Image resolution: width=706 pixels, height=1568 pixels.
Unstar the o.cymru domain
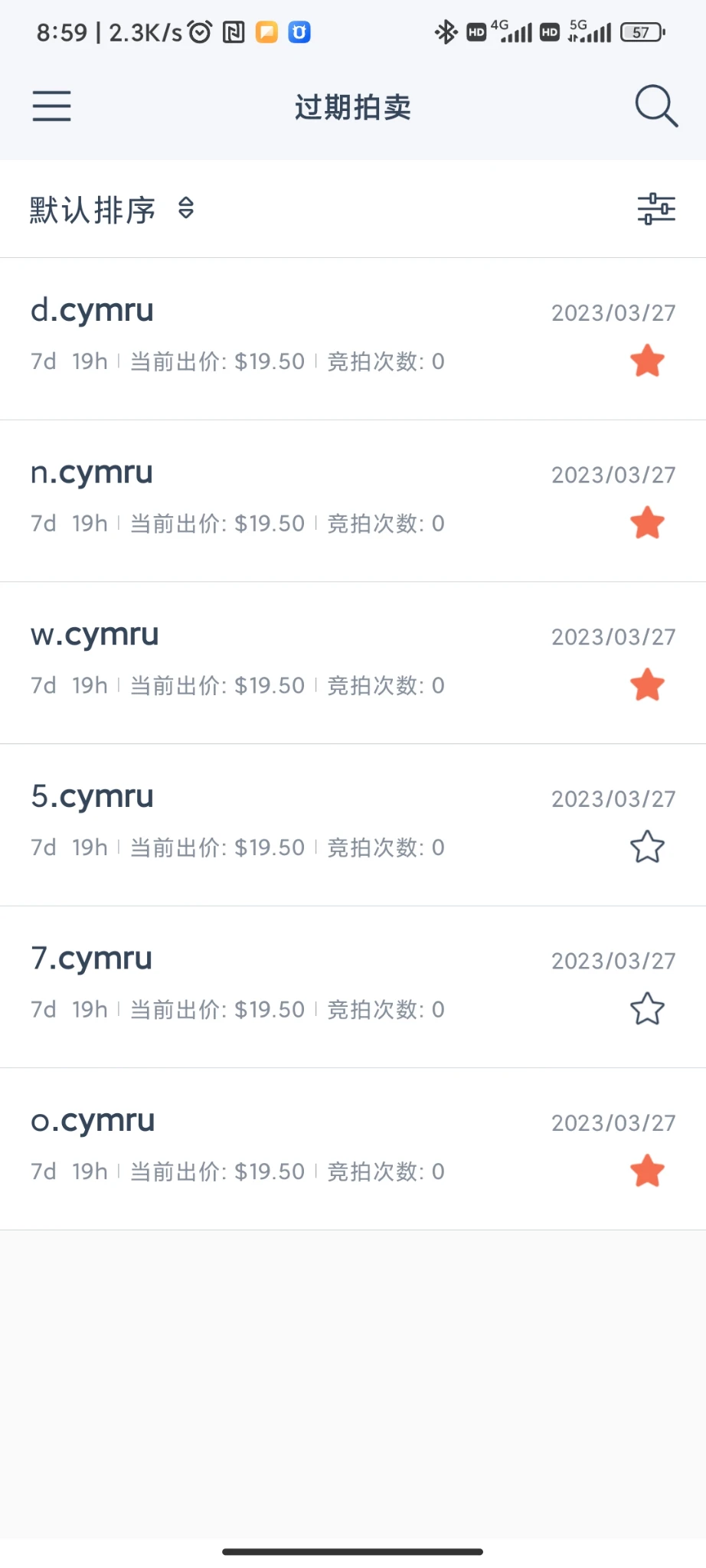pos(647,1171)
